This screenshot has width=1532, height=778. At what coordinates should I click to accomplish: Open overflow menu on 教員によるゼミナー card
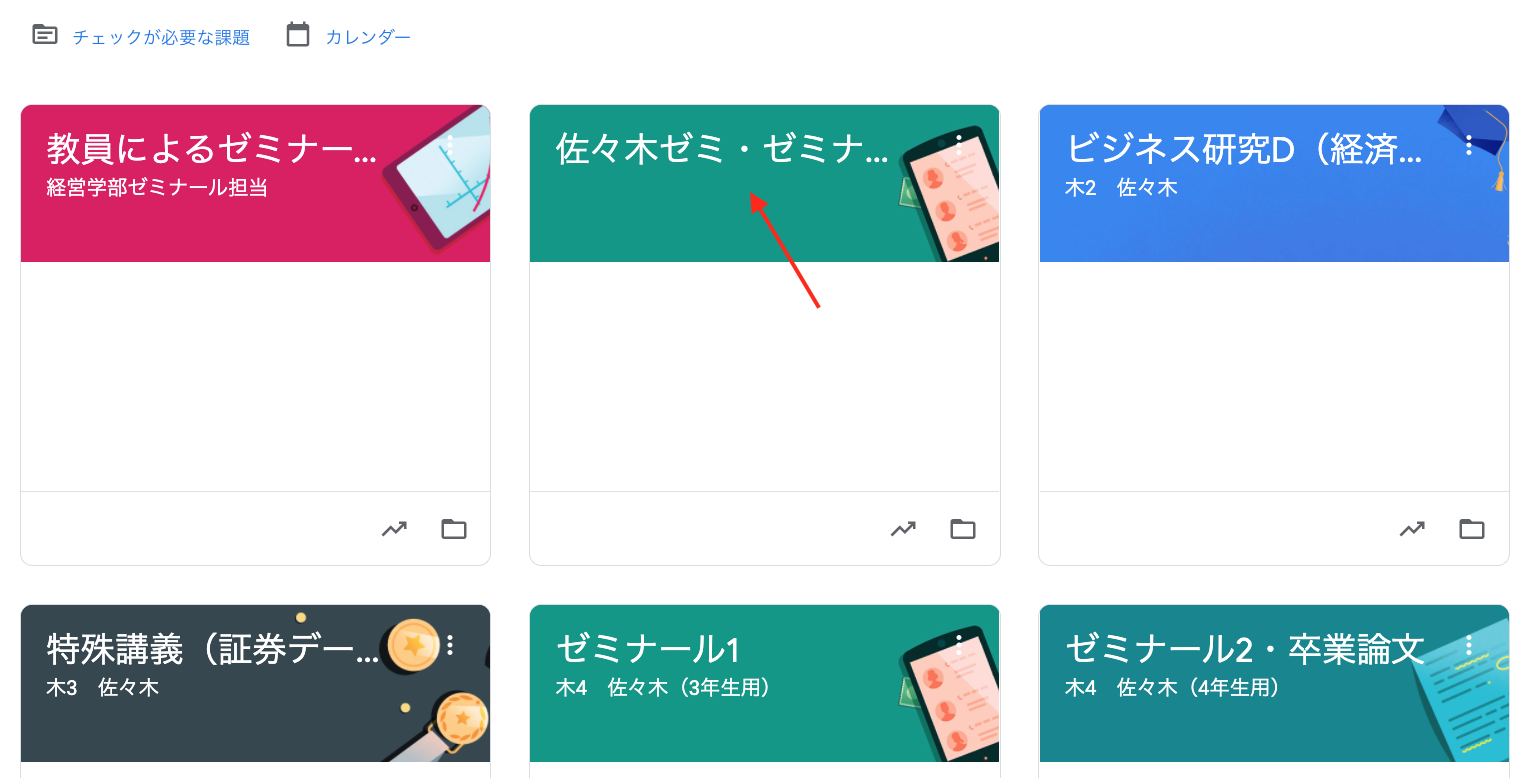(450, 146)
